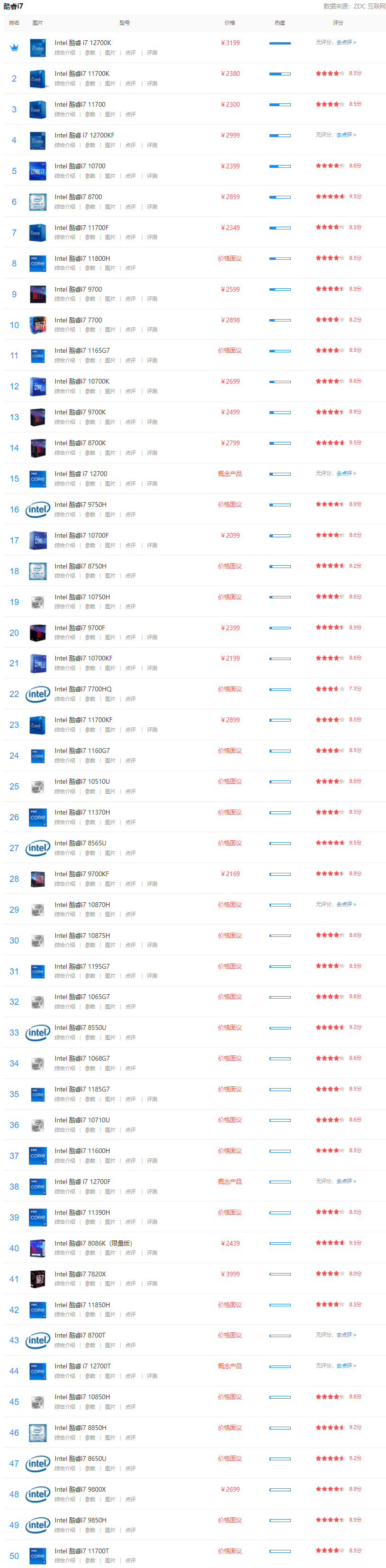Open Intel 酷睿i7 7700 product image
The image size is (386, 1568).
click(38, 325)
